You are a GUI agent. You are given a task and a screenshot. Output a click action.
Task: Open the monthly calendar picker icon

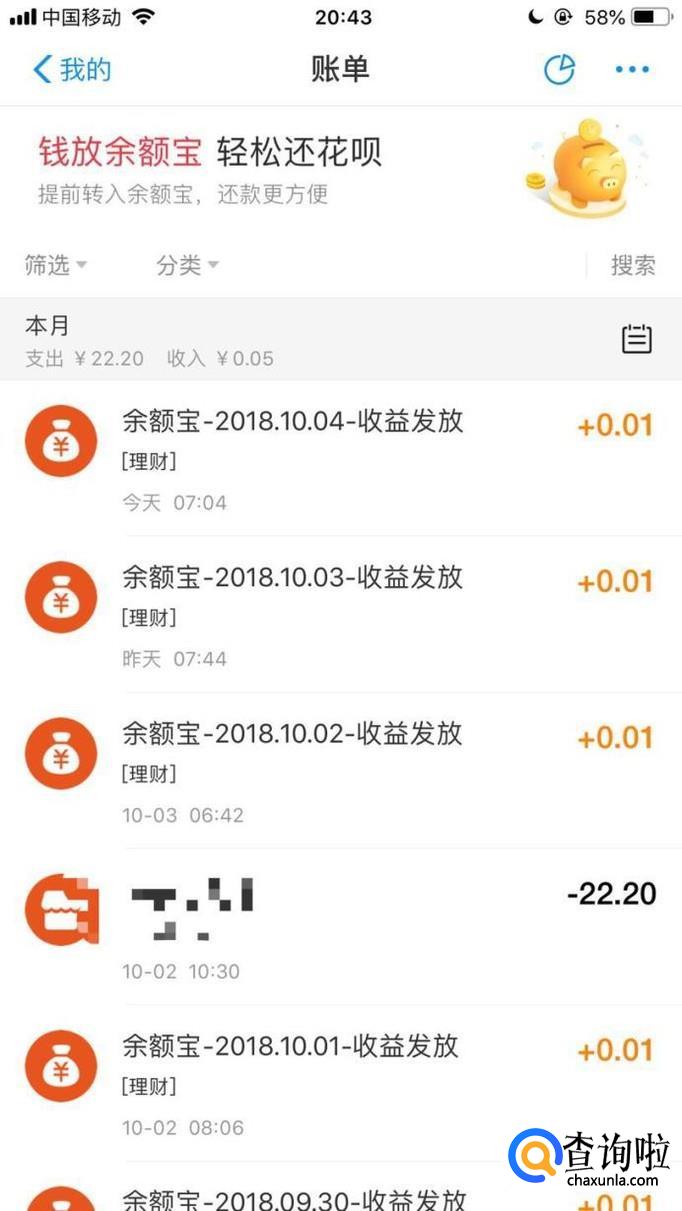(x=636, y=340)
